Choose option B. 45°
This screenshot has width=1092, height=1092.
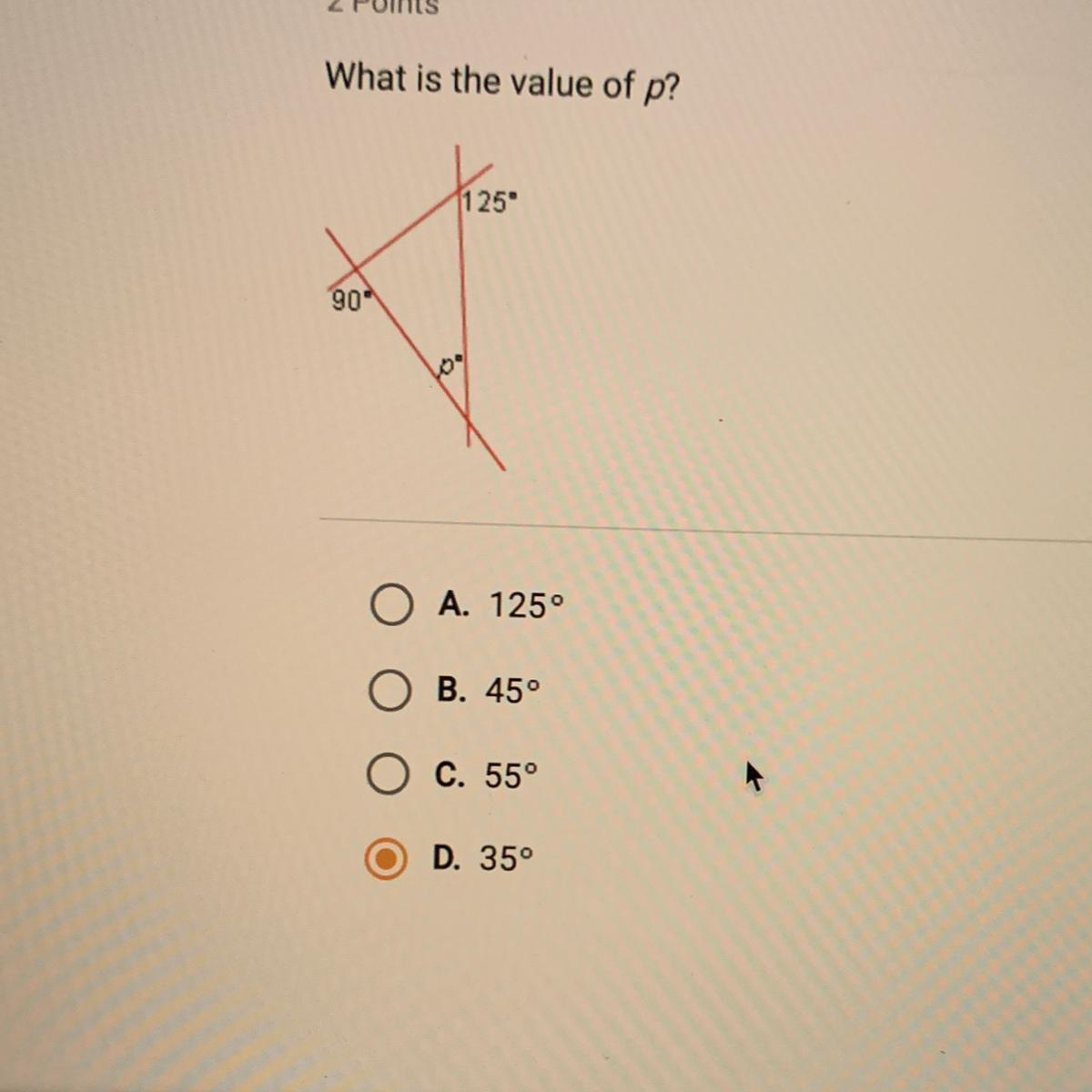click(x=389, y=692)
